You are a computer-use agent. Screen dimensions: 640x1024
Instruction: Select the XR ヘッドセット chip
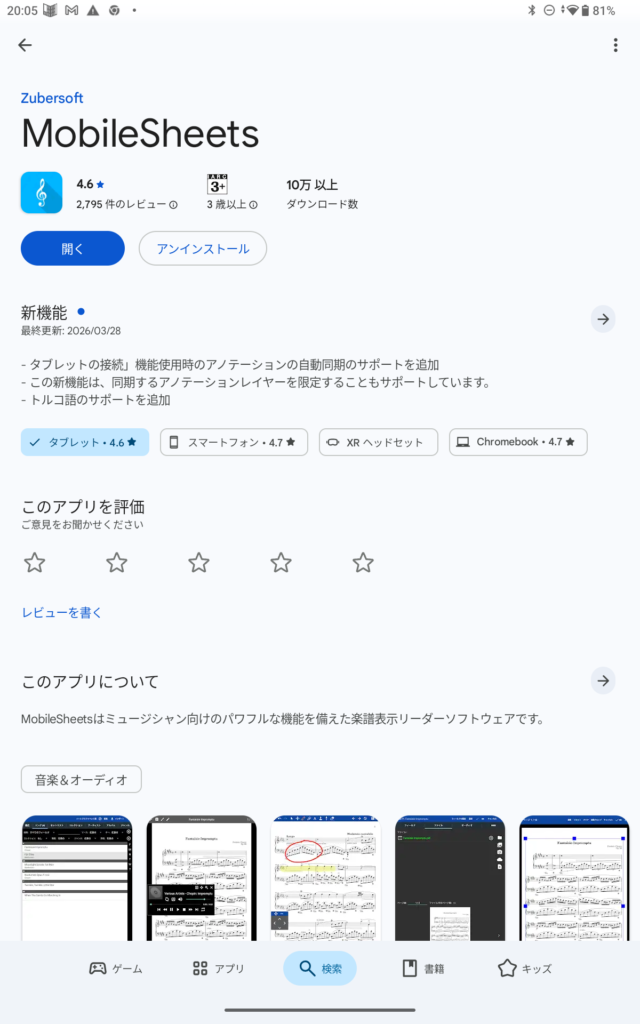point(379,442)
